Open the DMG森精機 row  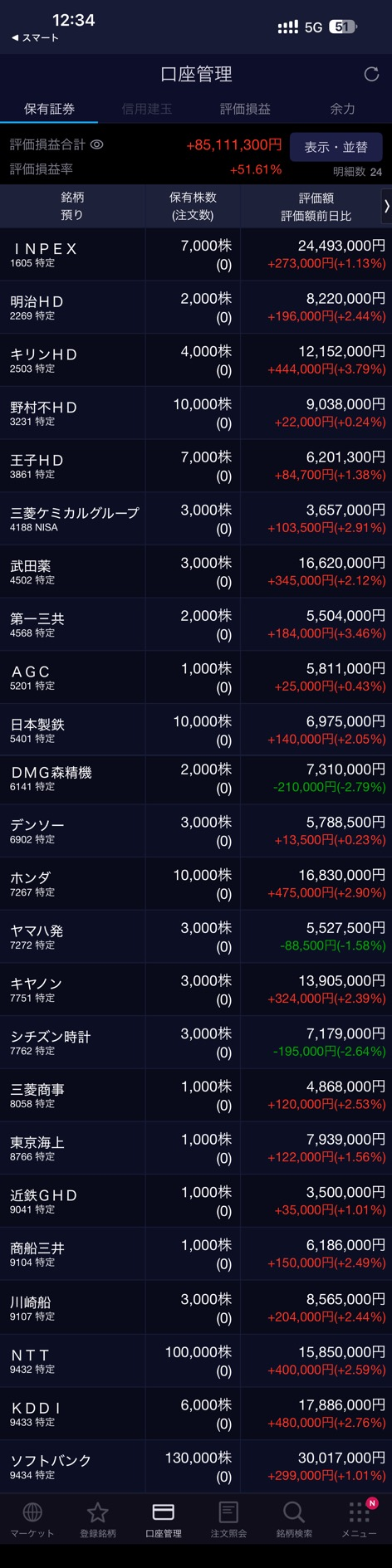point(196,779)
